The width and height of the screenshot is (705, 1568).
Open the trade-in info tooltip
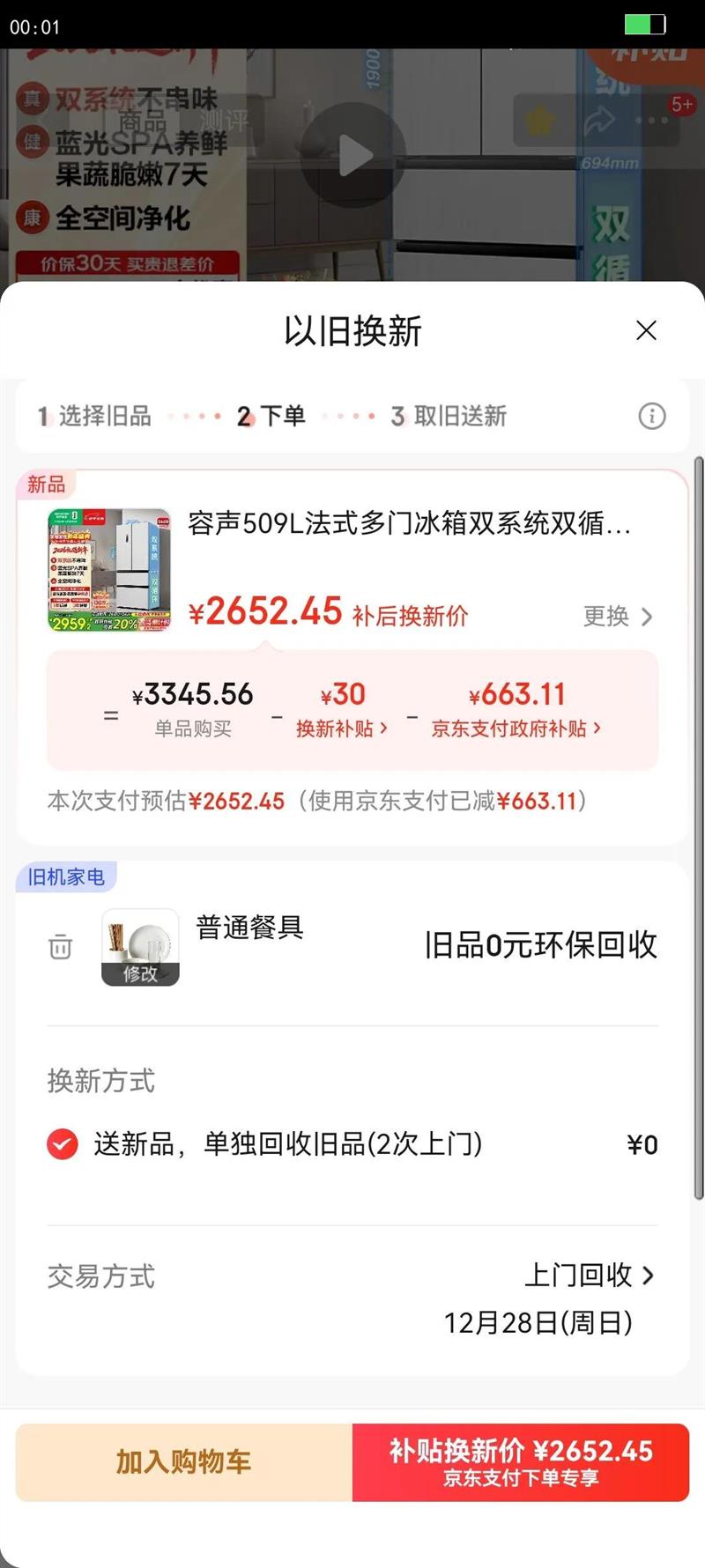click(652, 417)
